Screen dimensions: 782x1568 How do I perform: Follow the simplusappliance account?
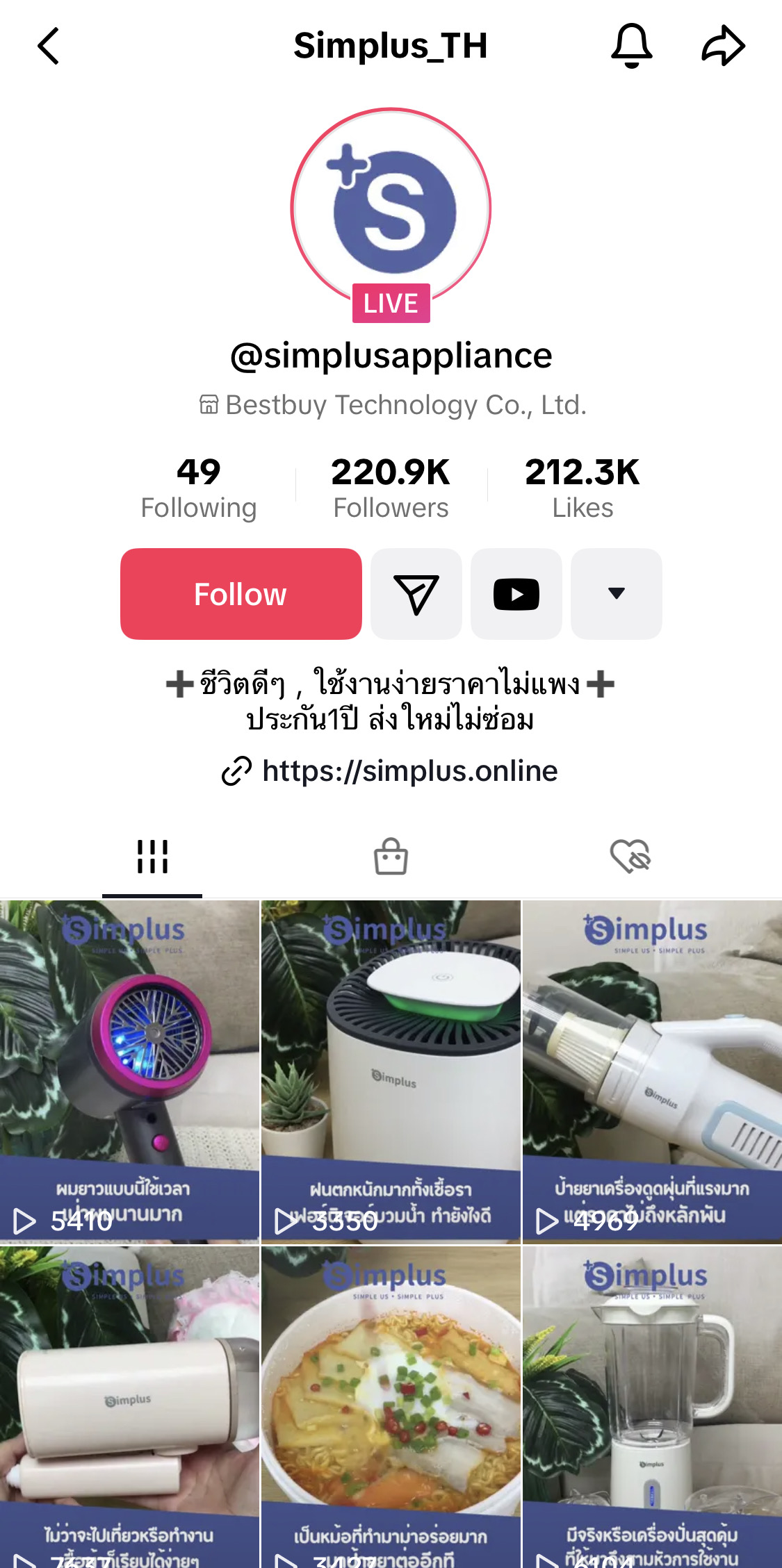pos(241,594)
